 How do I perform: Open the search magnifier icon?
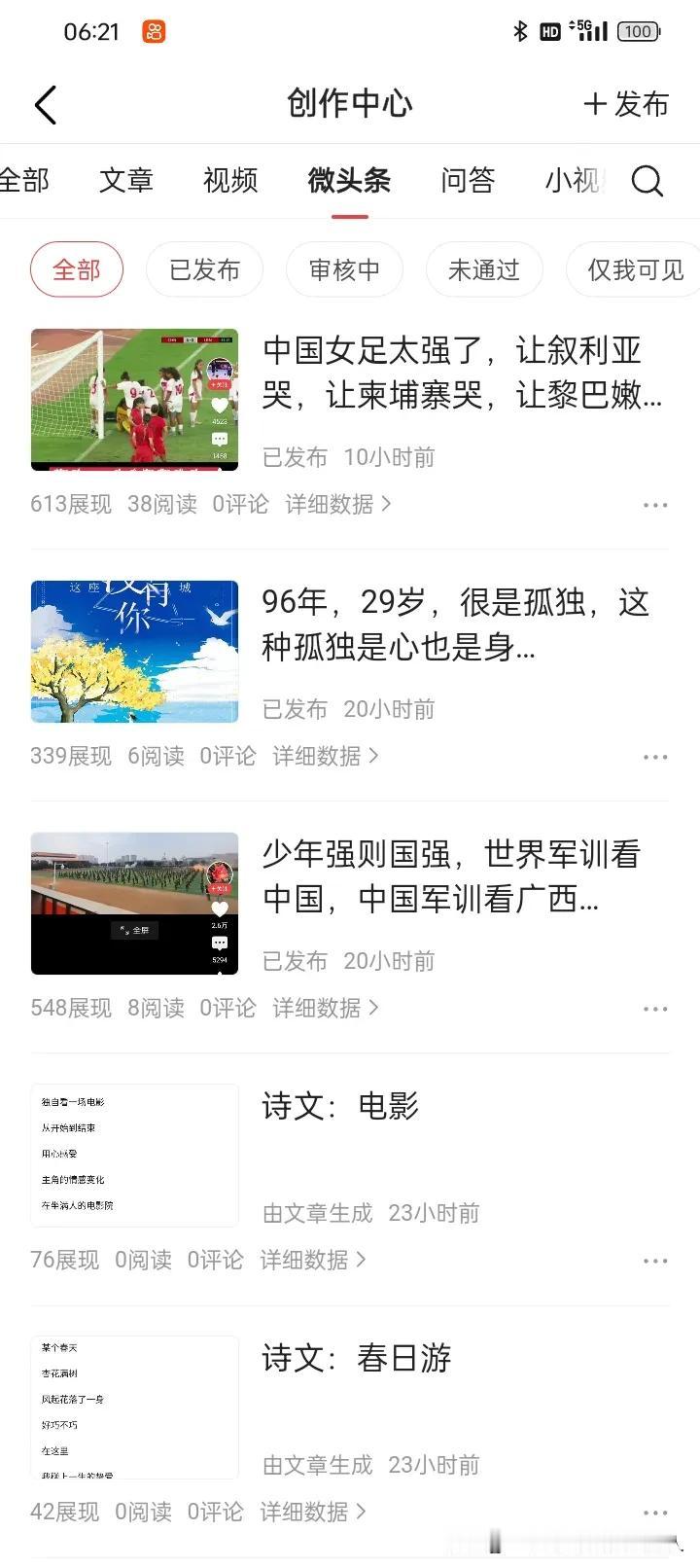[647, 180]
